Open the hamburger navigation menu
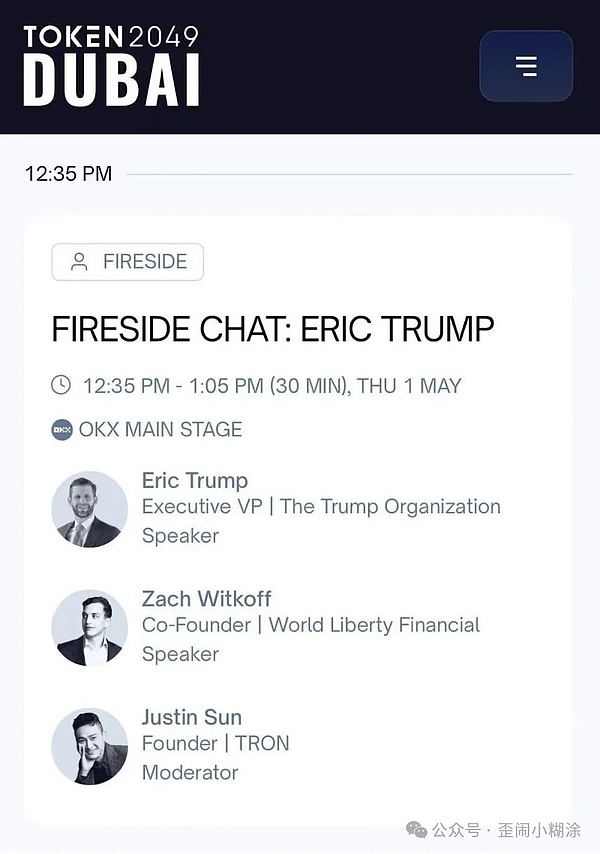Image resolution: width=600 pixels, height=854 pixels. pyautogui.click(x=526, y=66)
